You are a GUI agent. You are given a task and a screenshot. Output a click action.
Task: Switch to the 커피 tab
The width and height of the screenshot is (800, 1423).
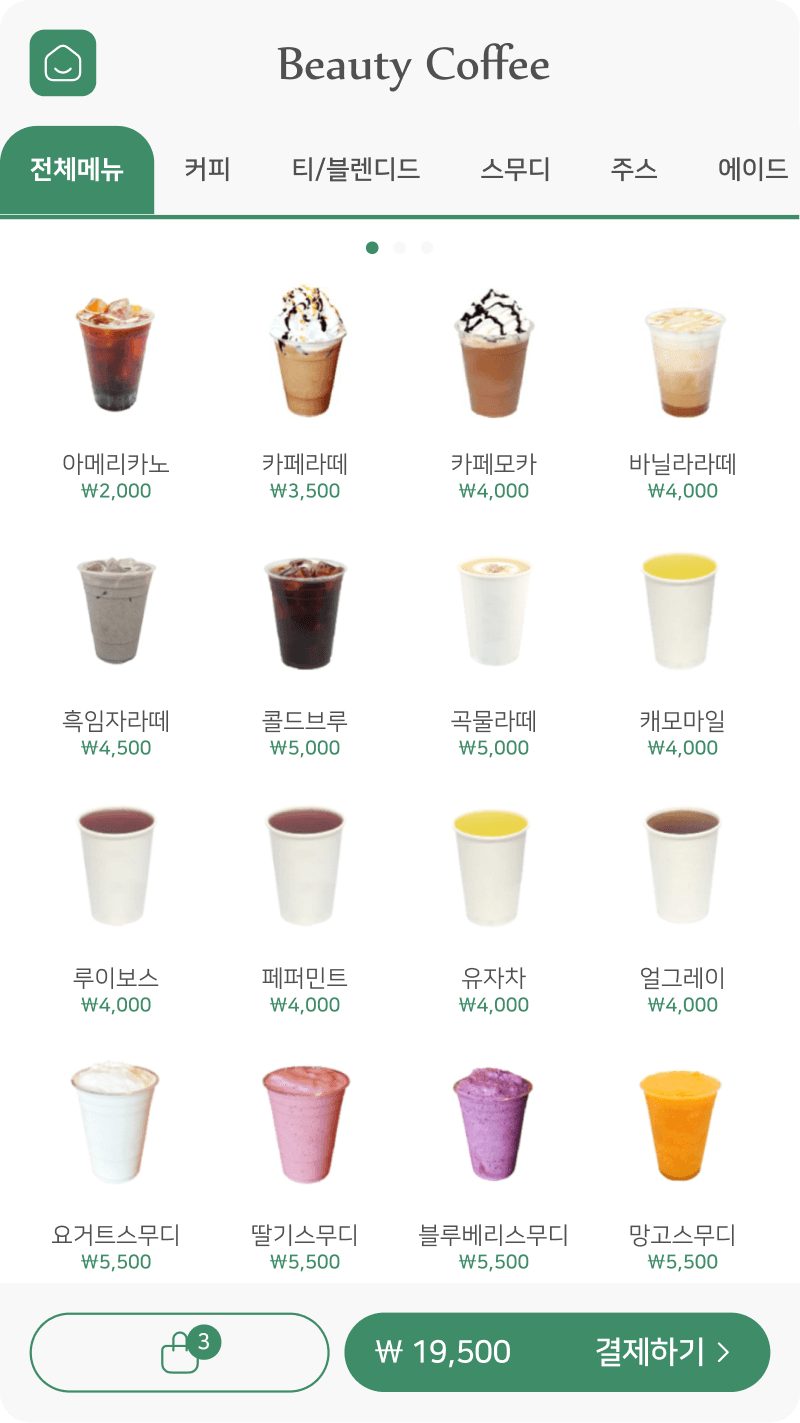[207, 169]
